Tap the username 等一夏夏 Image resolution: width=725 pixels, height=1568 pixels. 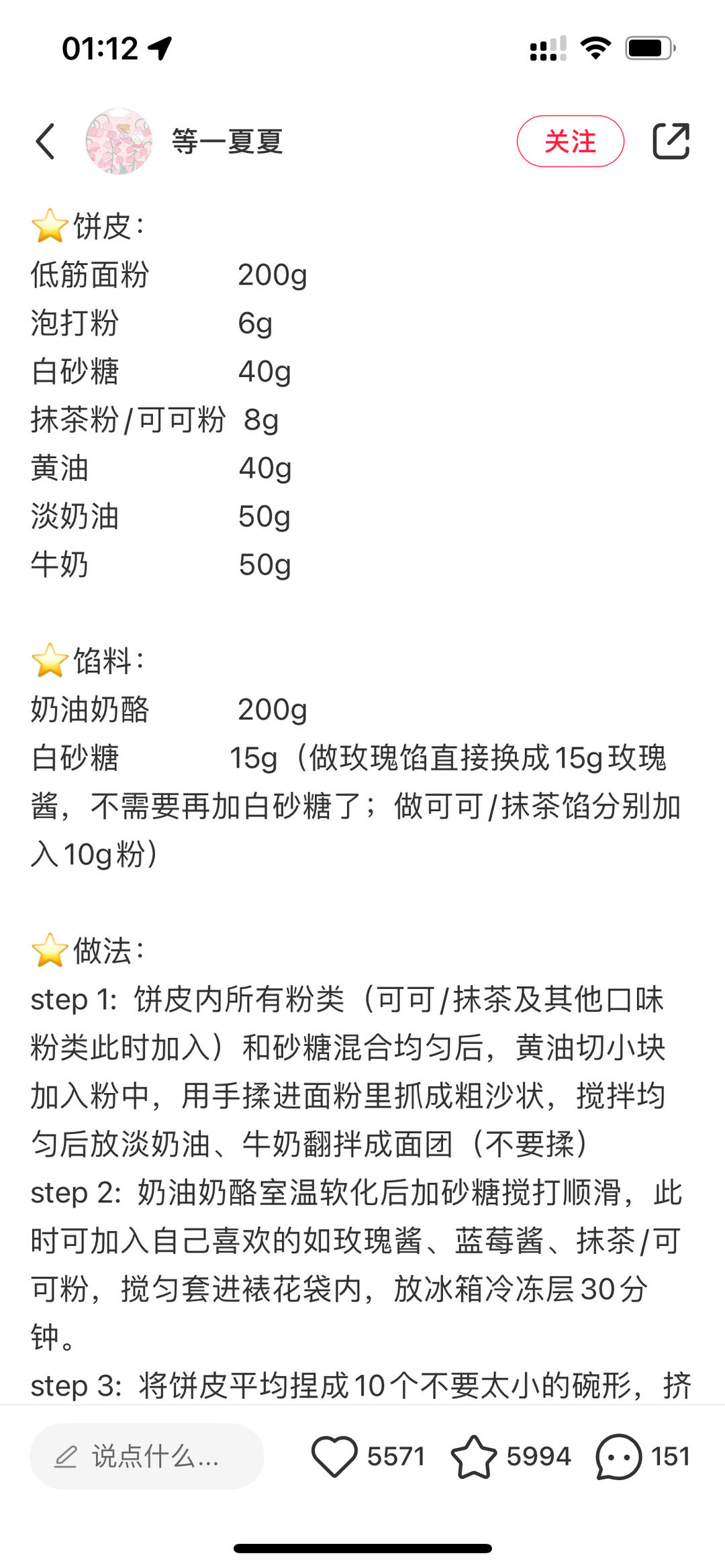click(227, 142)
